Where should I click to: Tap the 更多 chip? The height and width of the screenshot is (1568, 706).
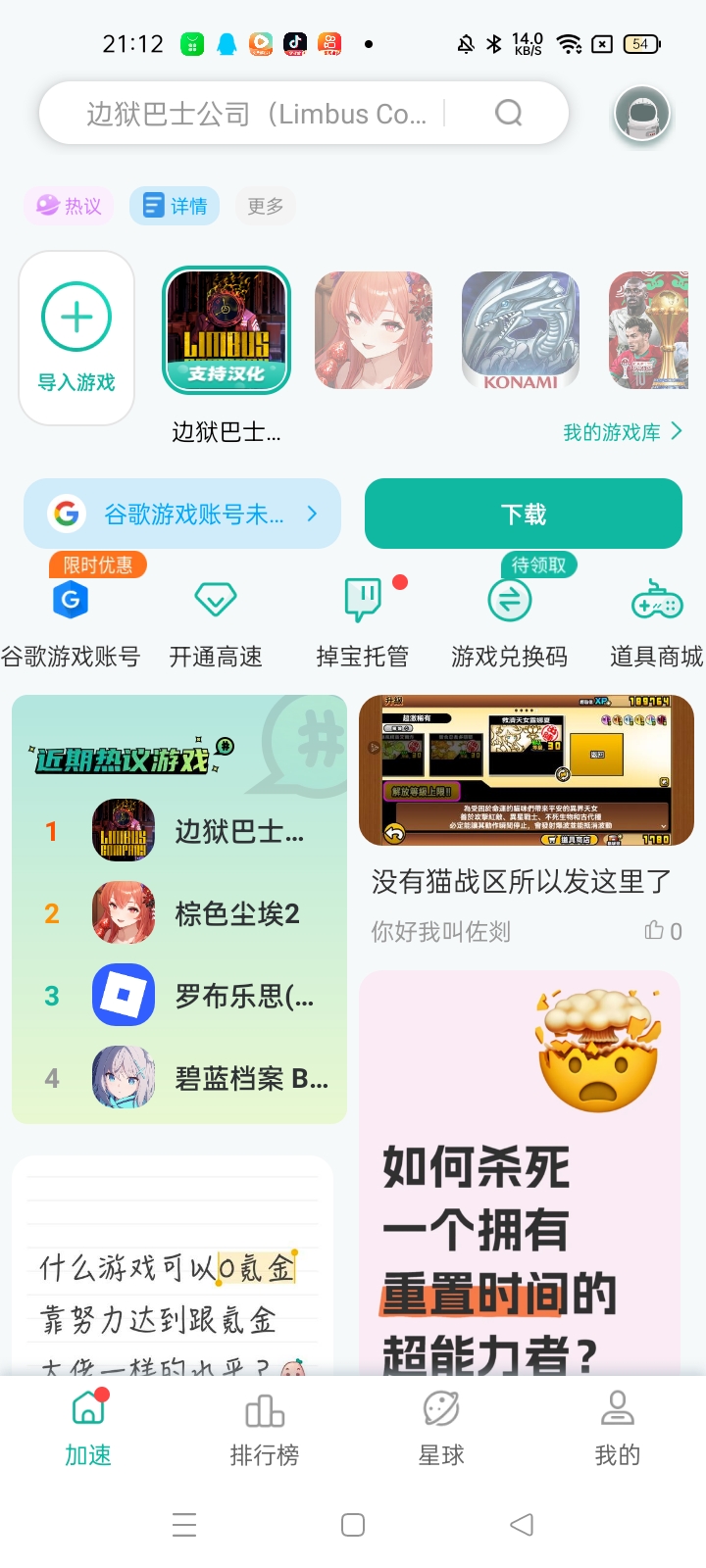(265, 206)
